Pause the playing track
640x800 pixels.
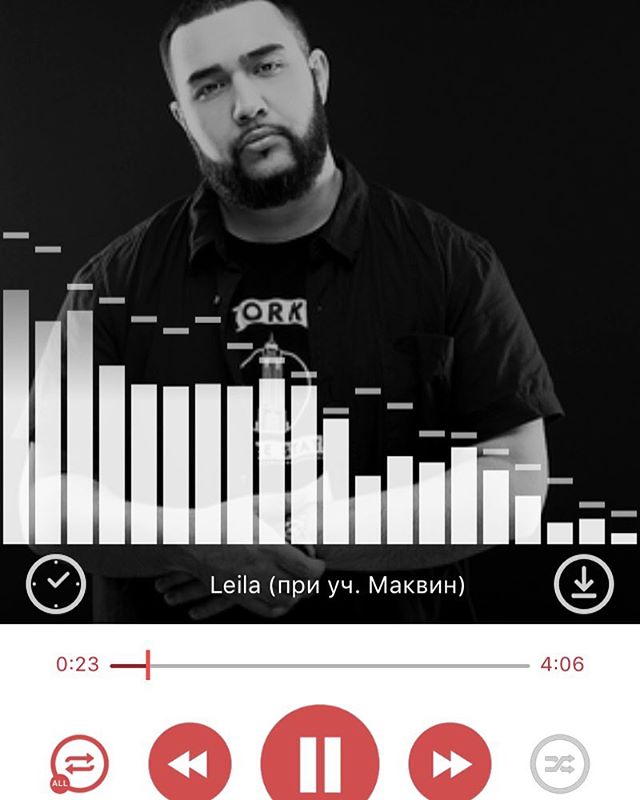(320, 762)
